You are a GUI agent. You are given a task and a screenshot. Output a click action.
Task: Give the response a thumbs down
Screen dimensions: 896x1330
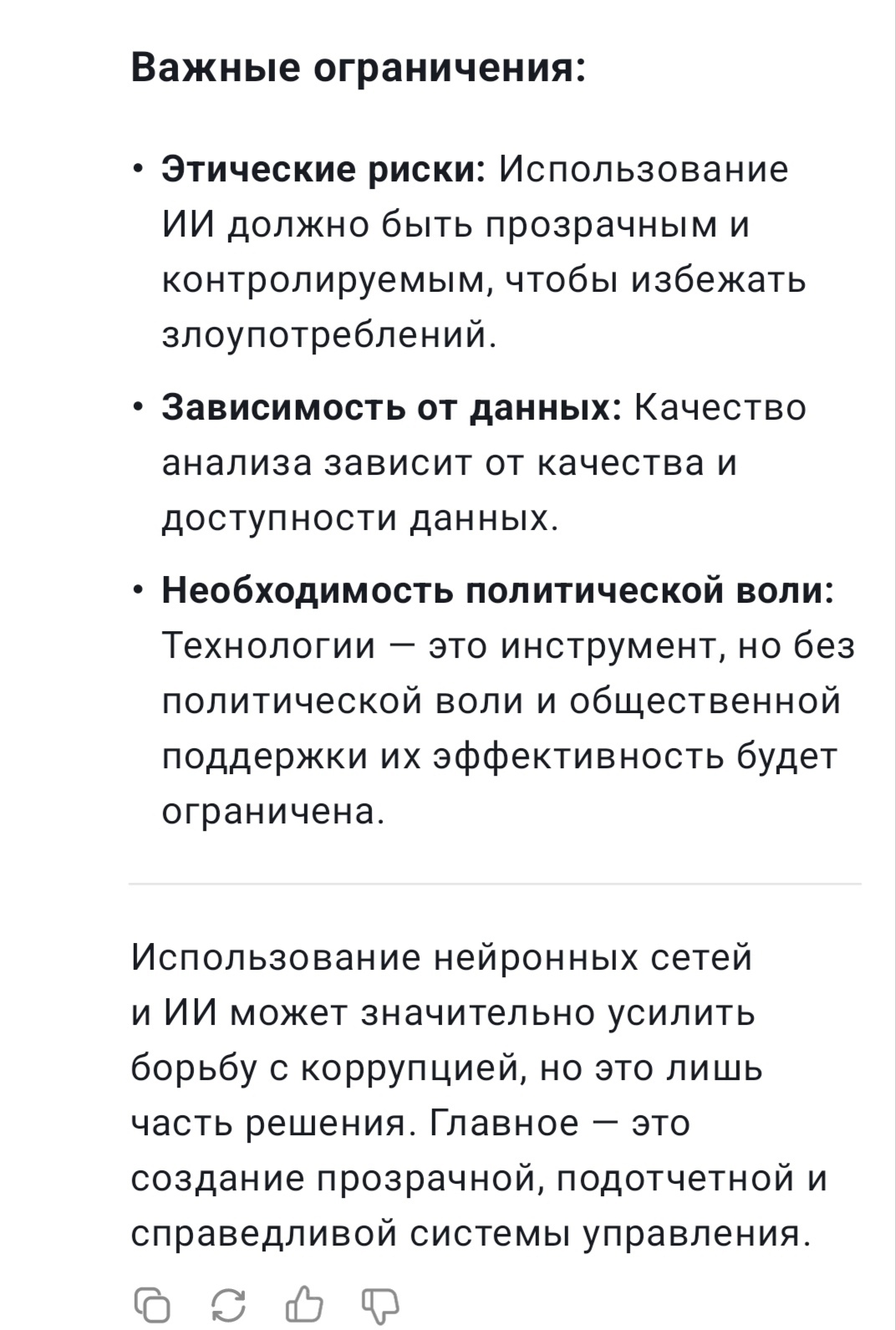click(380, 1305)
